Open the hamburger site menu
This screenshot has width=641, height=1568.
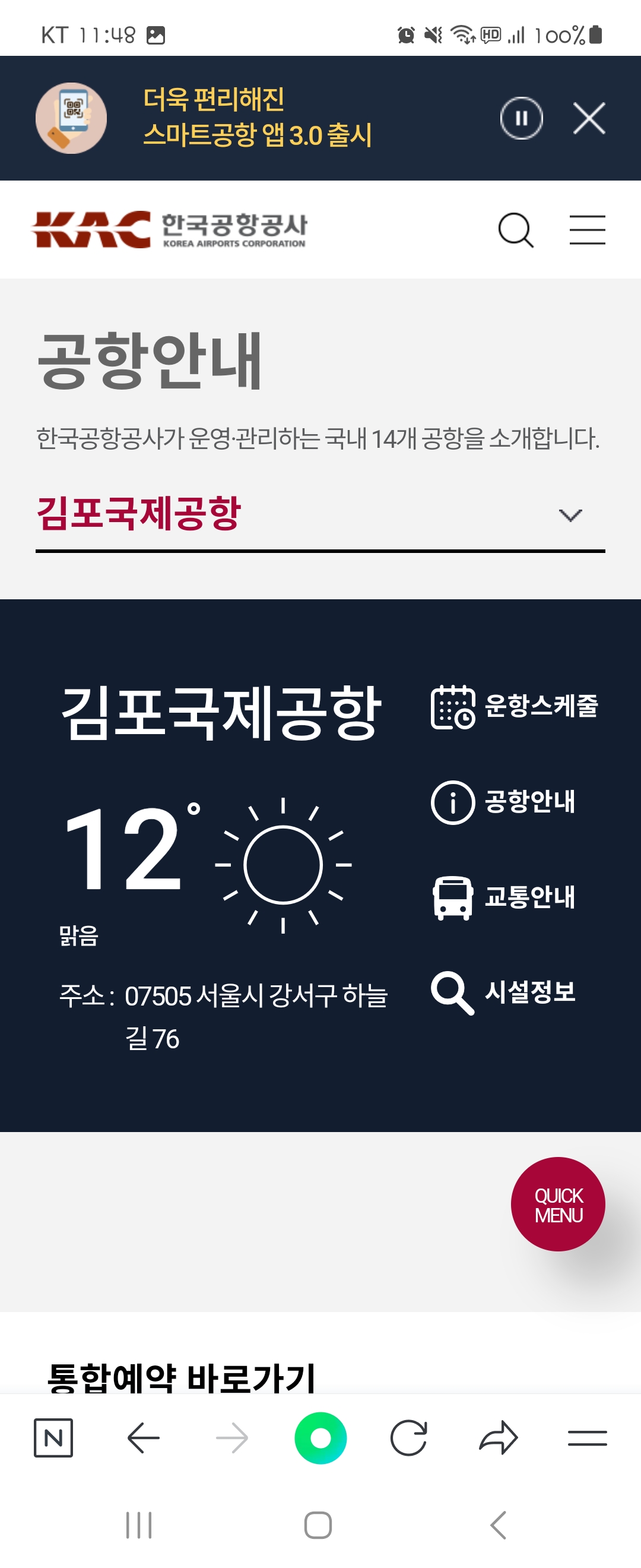point(587,230)
